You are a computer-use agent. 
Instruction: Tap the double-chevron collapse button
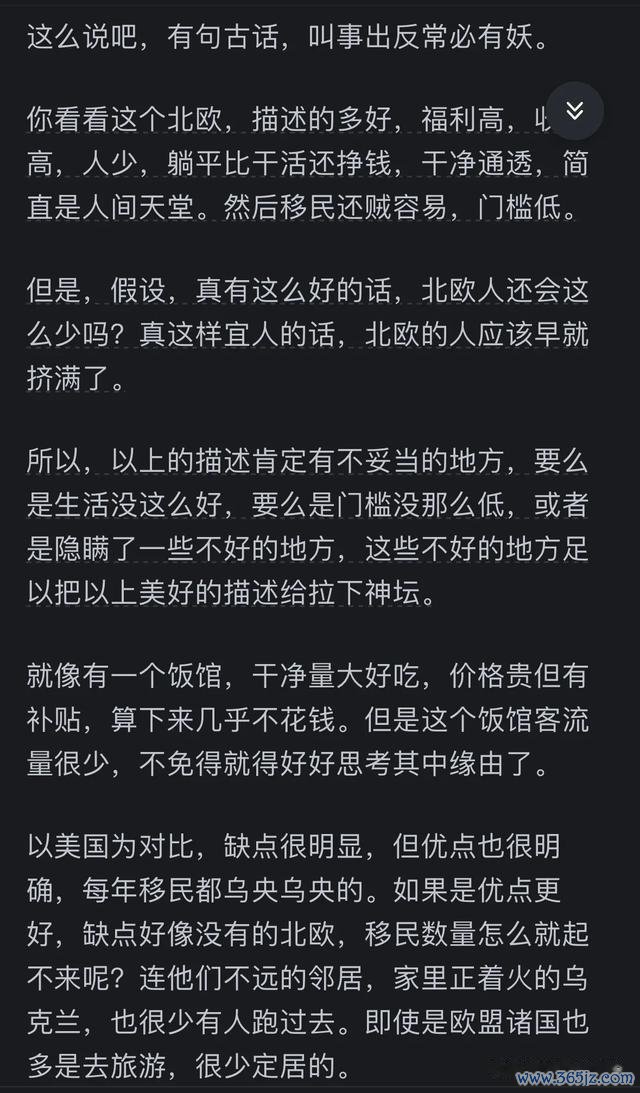click(x=574, y=111)
